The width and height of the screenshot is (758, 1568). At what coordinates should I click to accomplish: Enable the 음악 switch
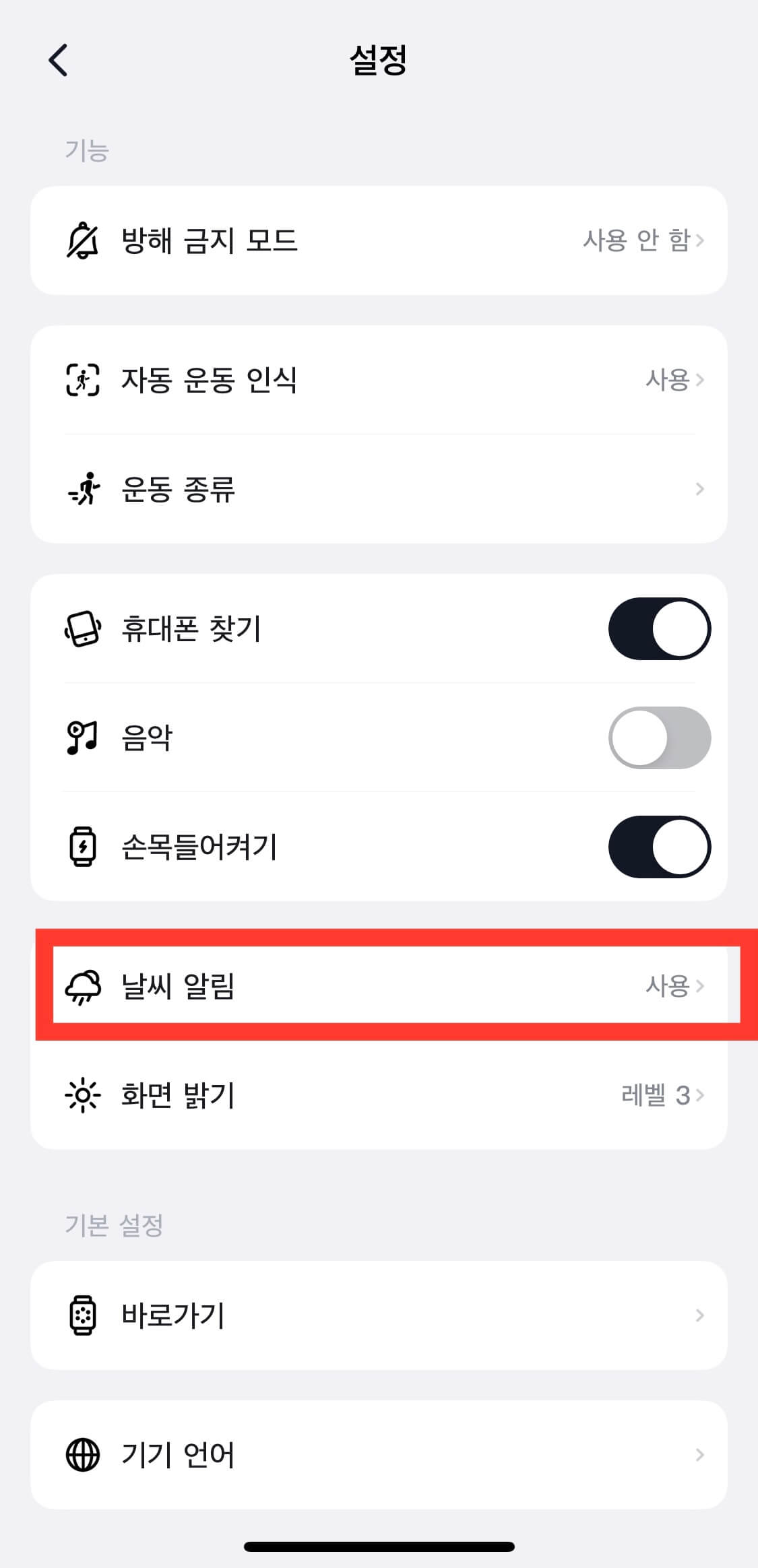pyautogui.click(x=659, y=737)
